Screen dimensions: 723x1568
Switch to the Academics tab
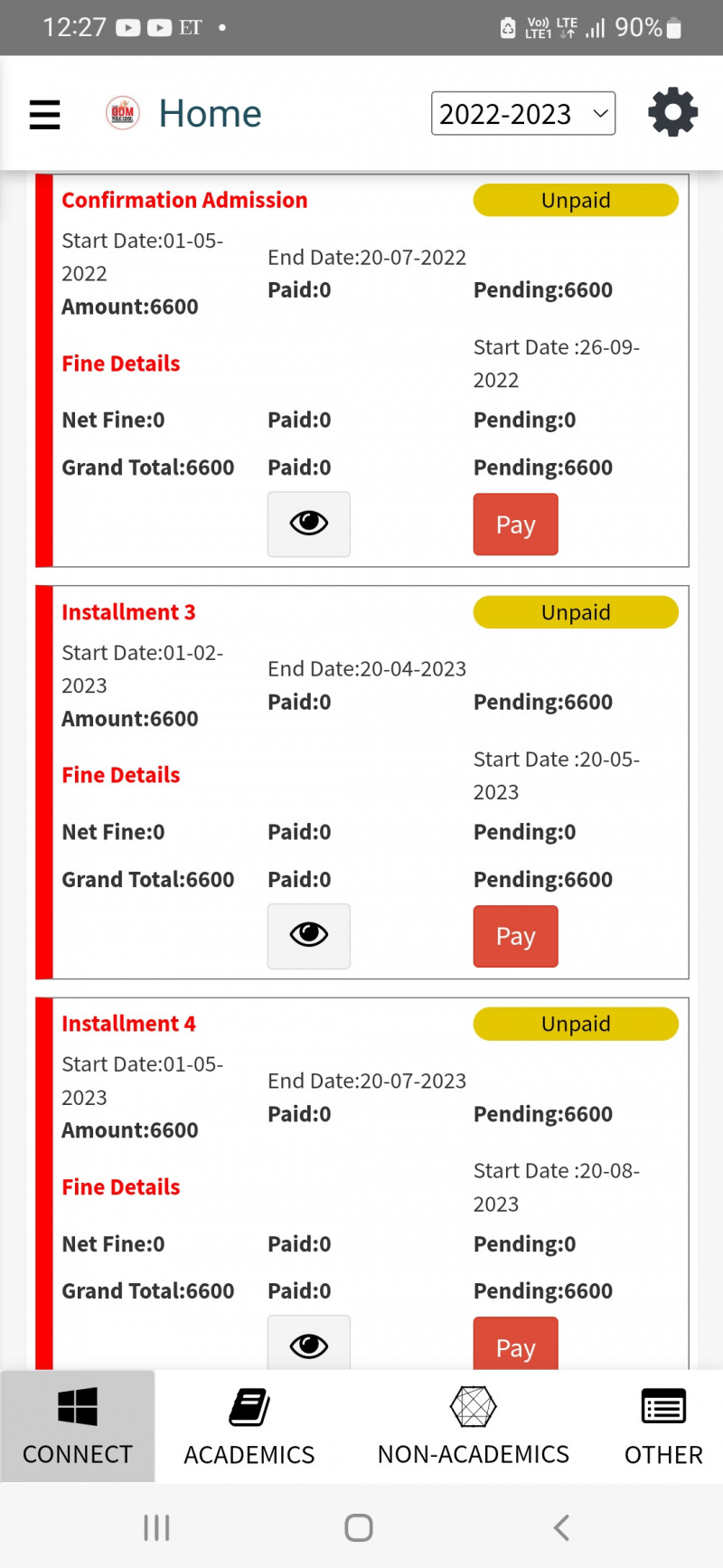(x=249, y=1426)
